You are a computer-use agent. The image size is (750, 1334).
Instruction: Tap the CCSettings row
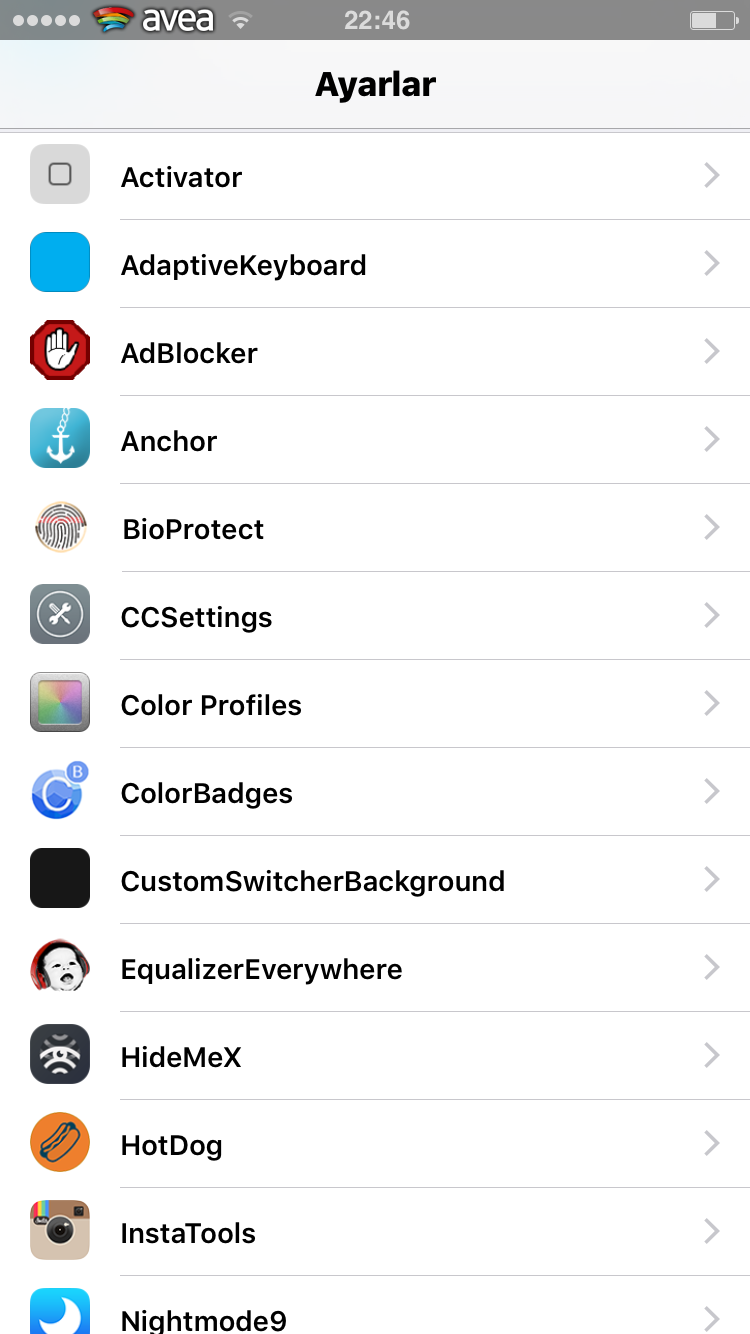coord(375,616)
